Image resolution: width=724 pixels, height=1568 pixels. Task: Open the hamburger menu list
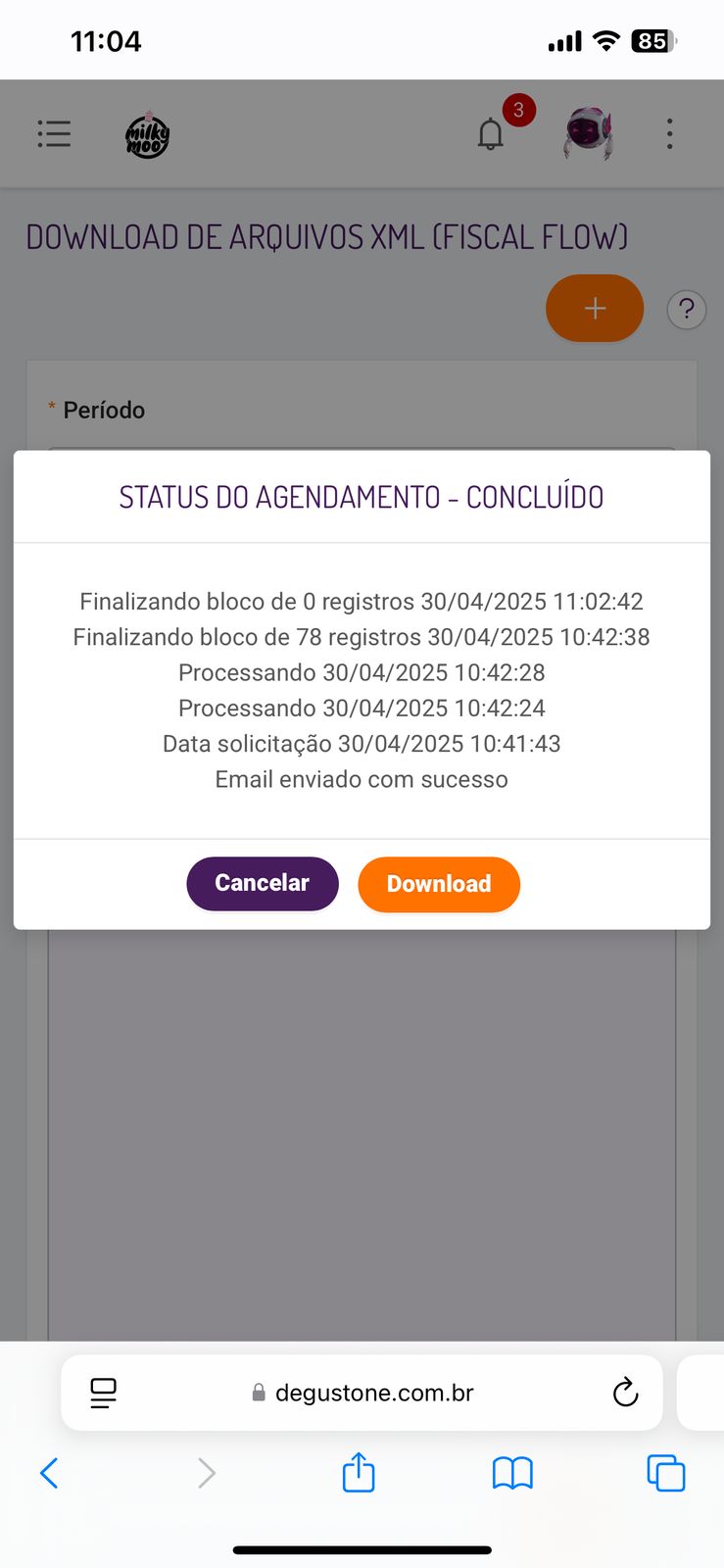pos(54,133)
